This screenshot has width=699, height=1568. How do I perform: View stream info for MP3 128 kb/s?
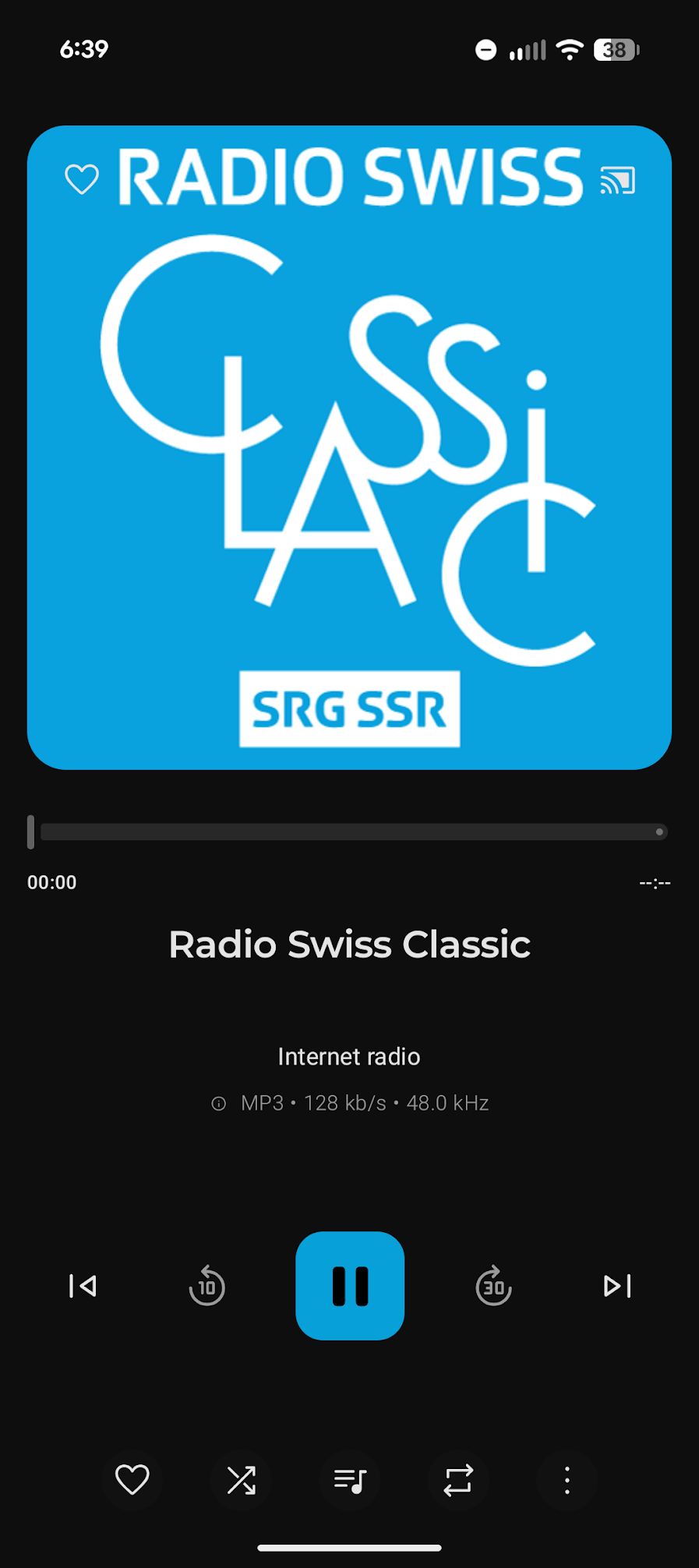click(219, 1104)
